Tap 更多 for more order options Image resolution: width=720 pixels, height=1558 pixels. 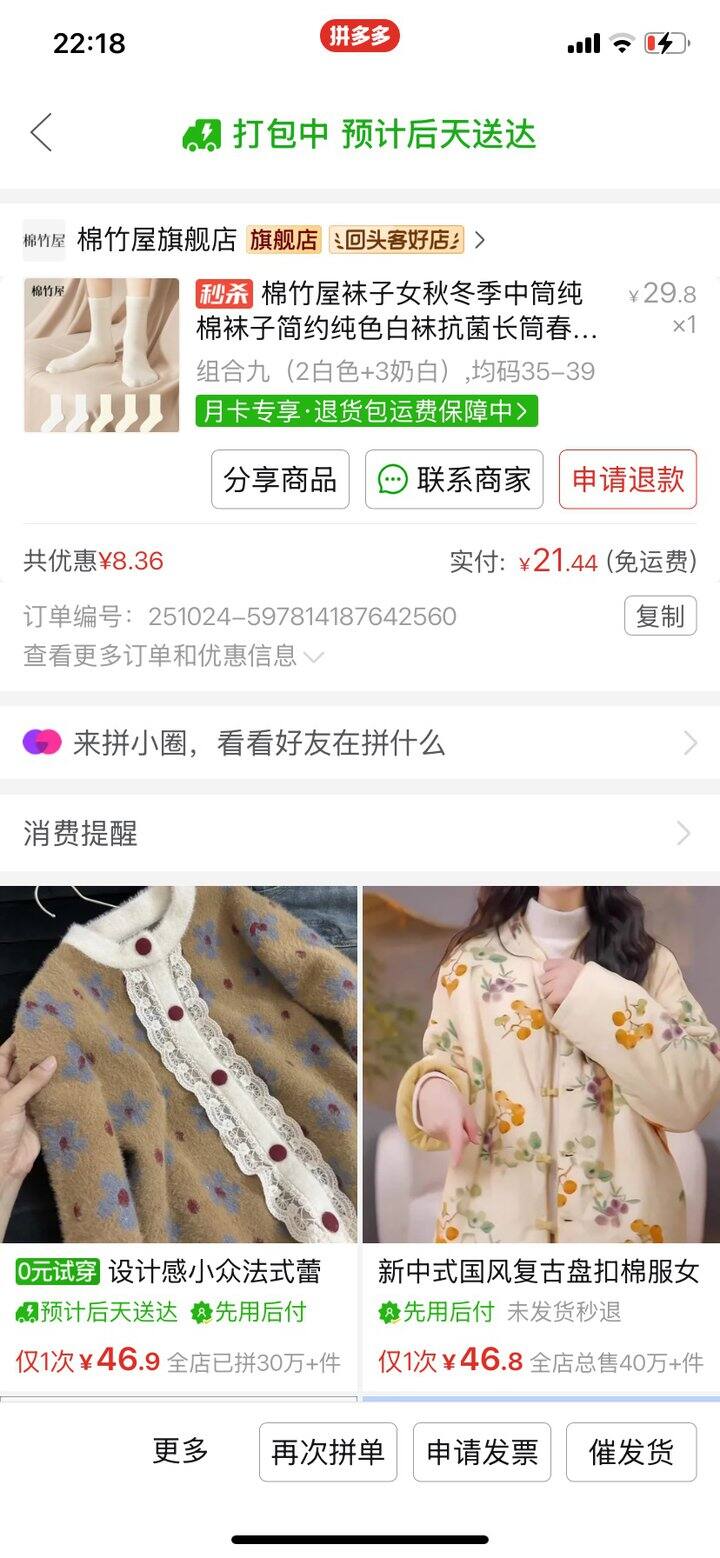pyautogui.click(x=180, y=1451)
